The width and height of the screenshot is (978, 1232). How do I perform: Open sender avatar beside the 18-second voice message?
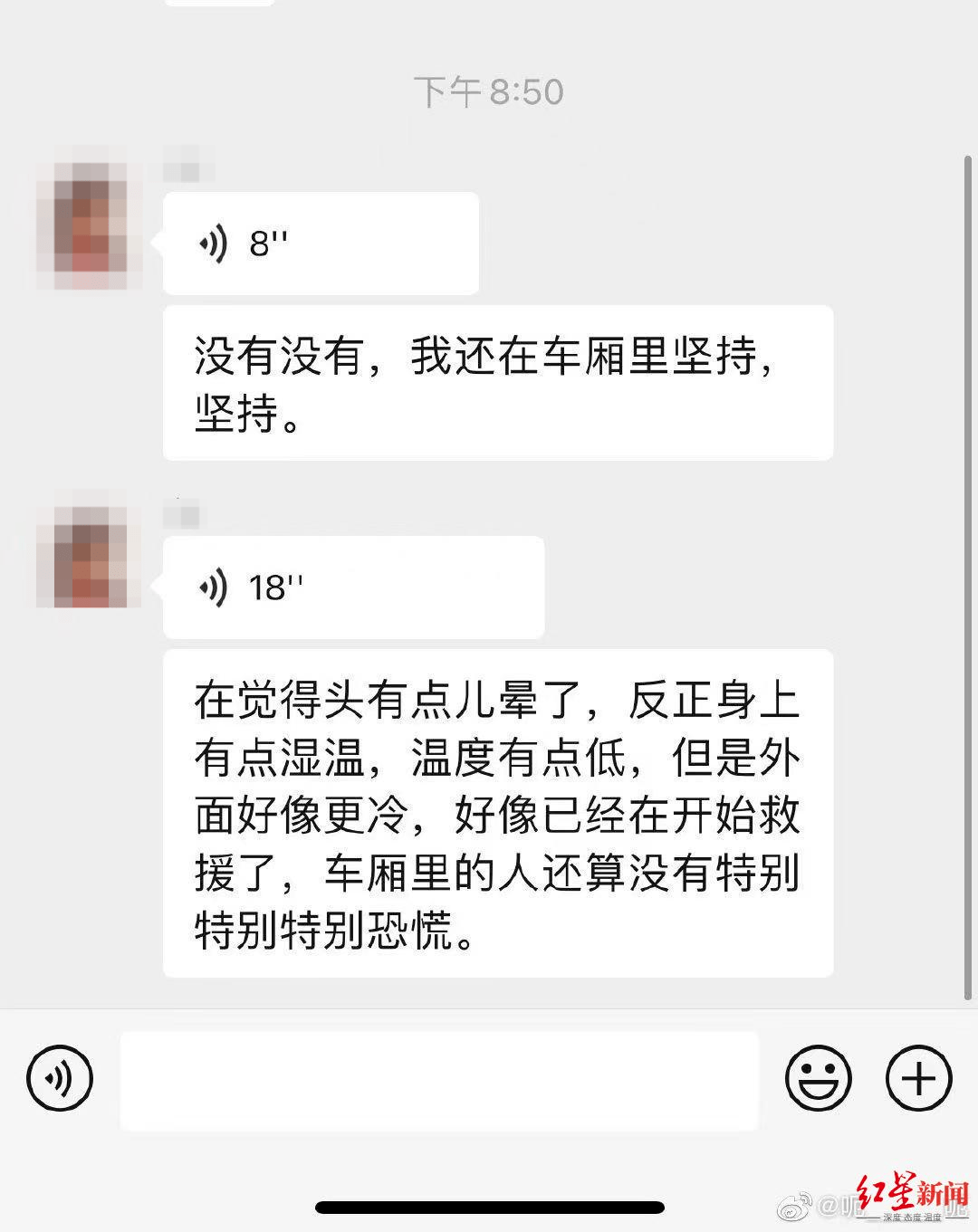pos(89,557)
